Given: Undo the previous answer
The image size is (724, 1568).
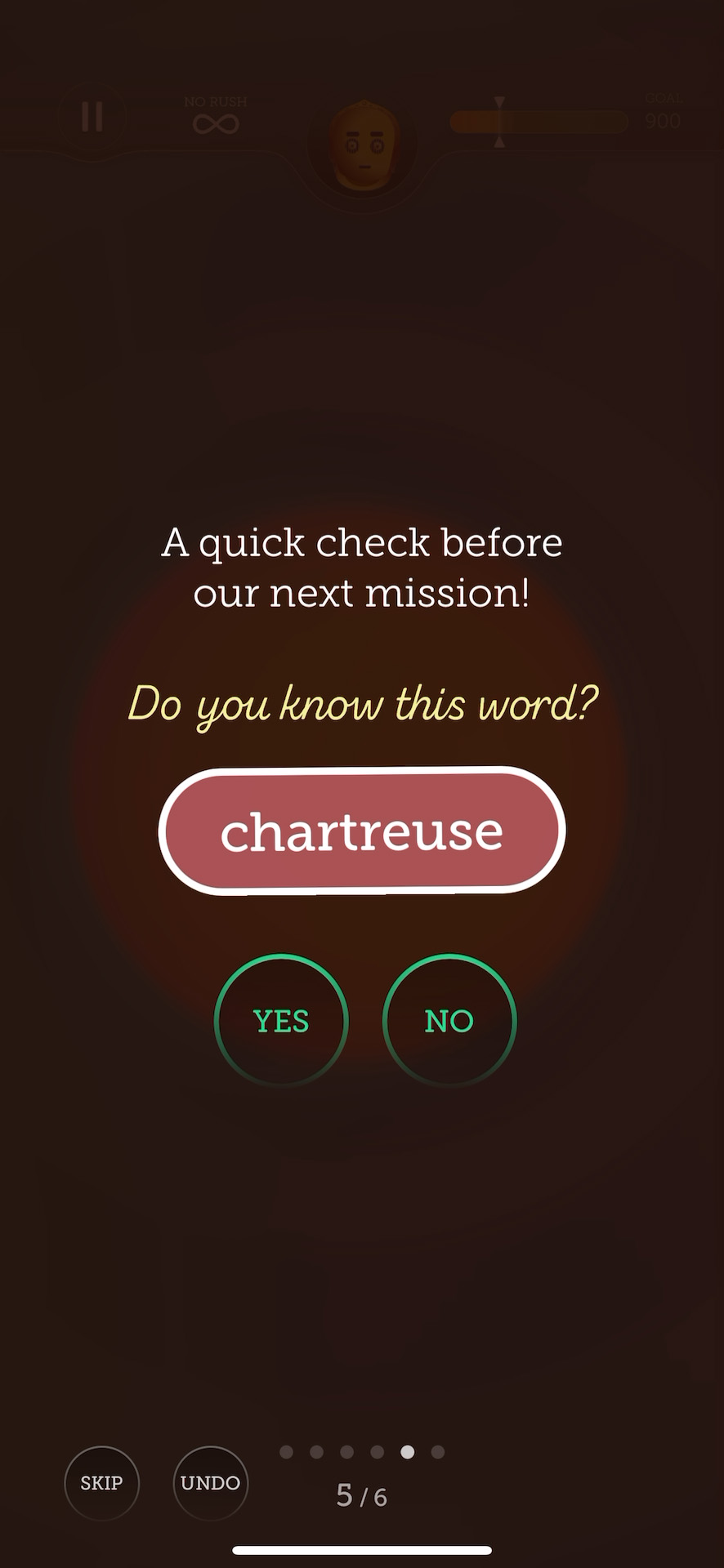Looking at the screenshot, I should [x=210, y=1483].
